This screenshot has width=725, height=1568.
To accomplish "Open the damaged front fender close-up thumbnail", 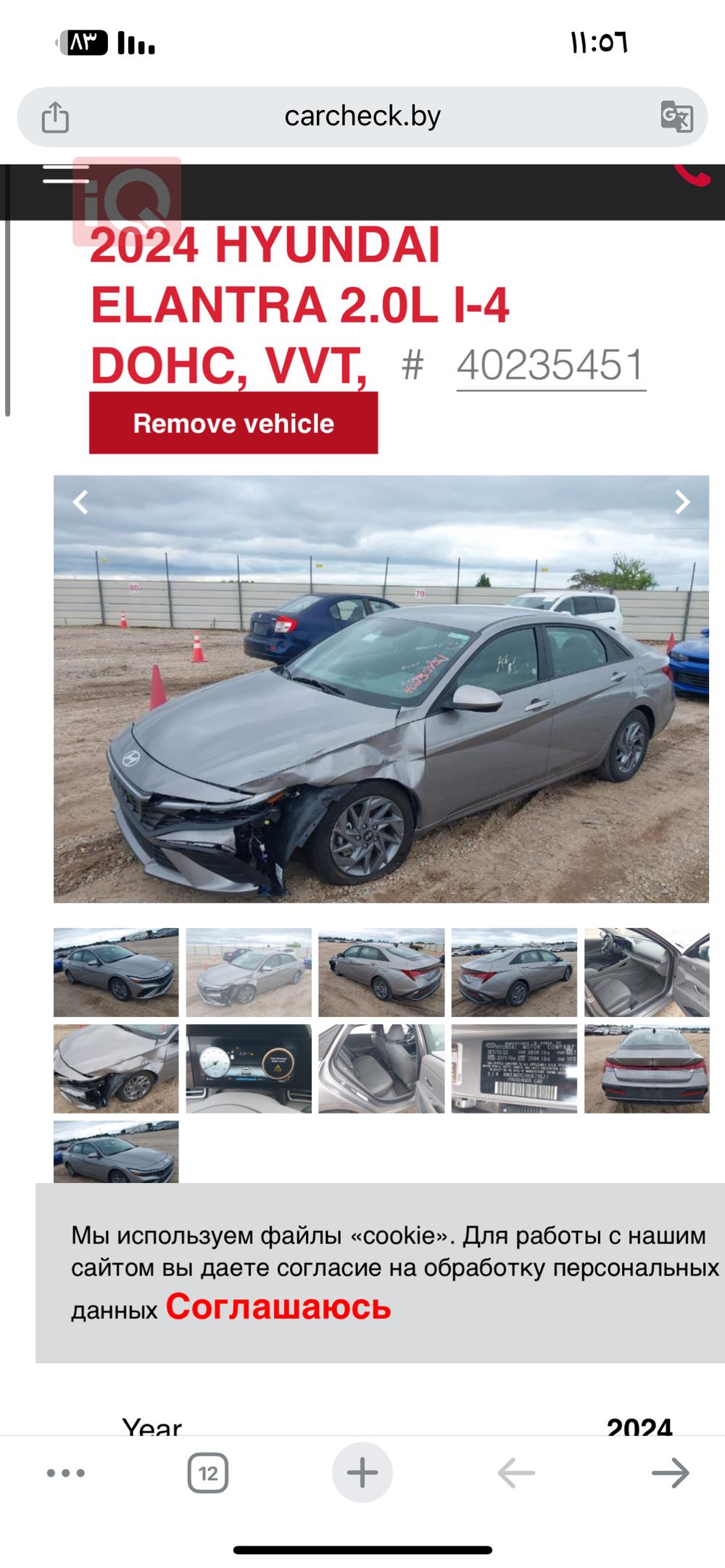I will pyautogui.click(x=116, y=1069).
